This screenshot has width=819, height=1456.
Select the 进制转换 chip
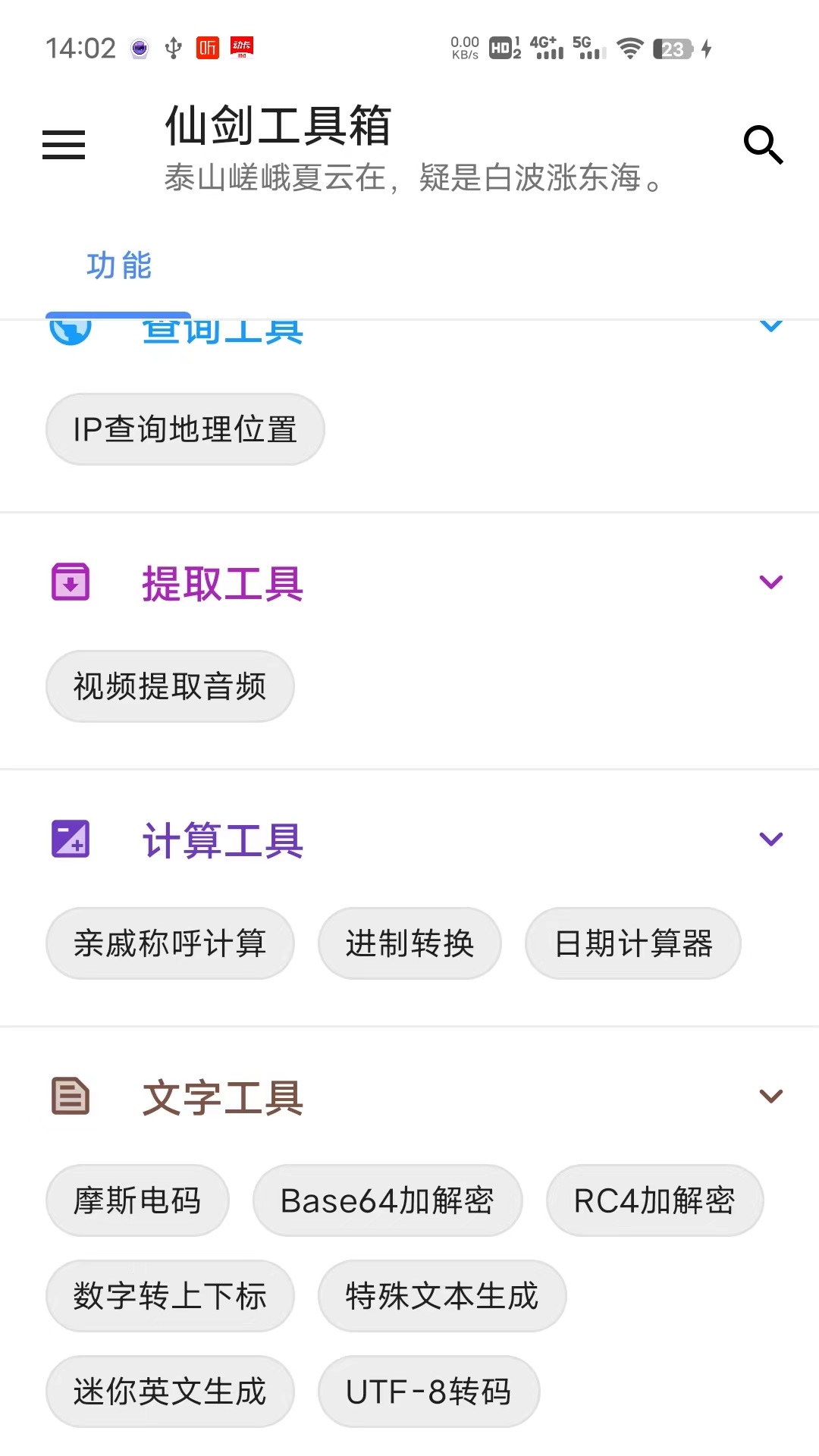pyautogui.click(x=409, y=943)
